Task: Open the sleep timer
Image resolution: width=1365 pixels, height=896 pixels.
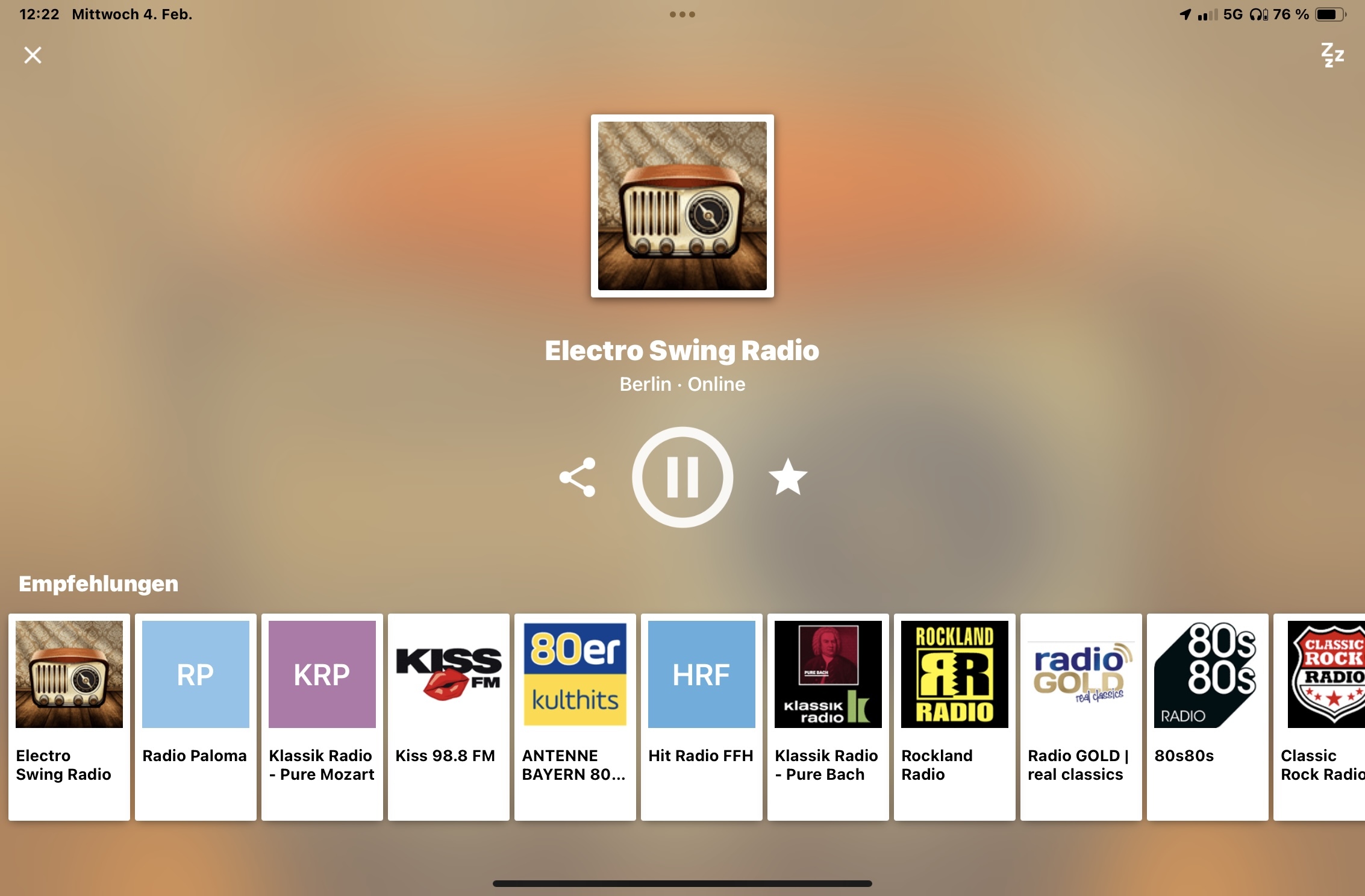Action: (1332, 55)
